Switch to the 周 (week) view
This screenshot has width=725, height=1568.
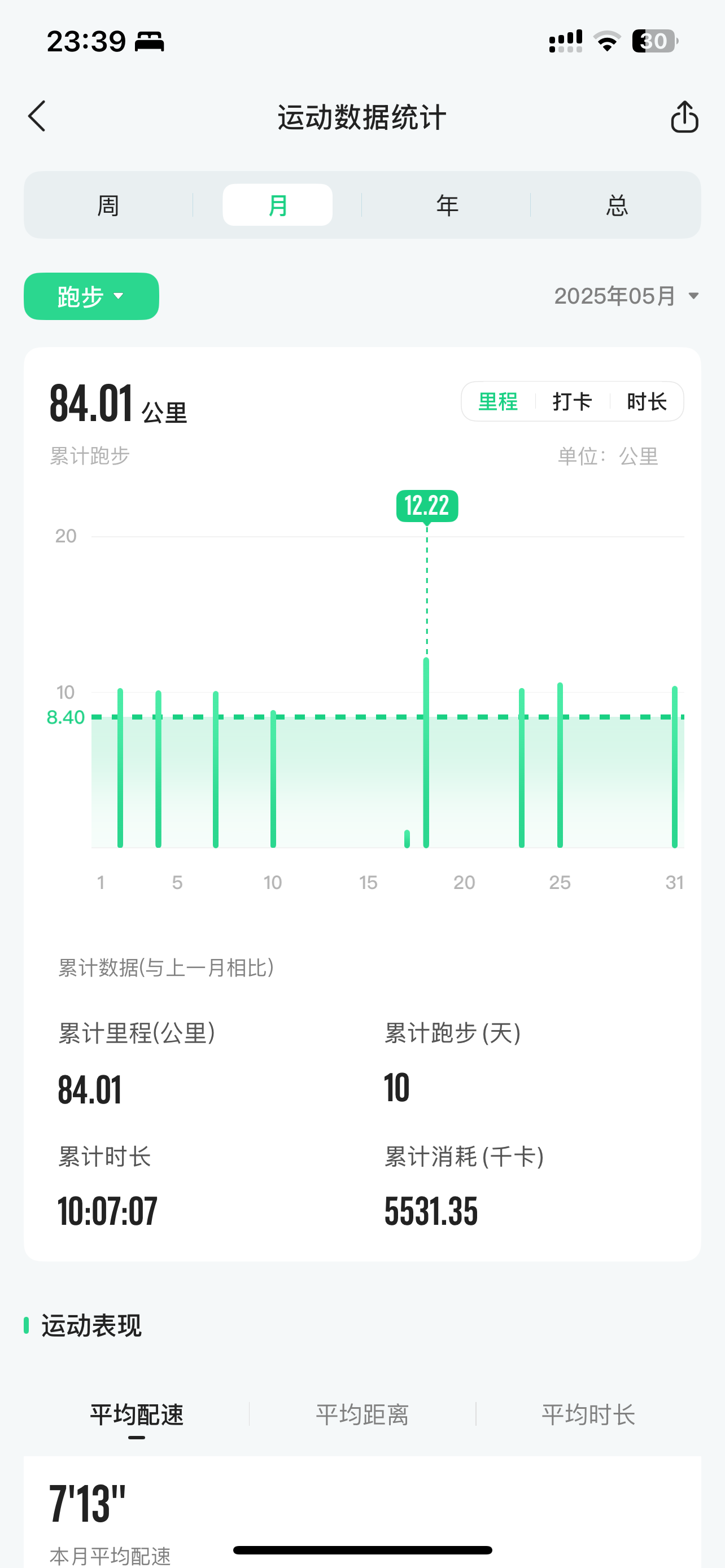point(108,205)
